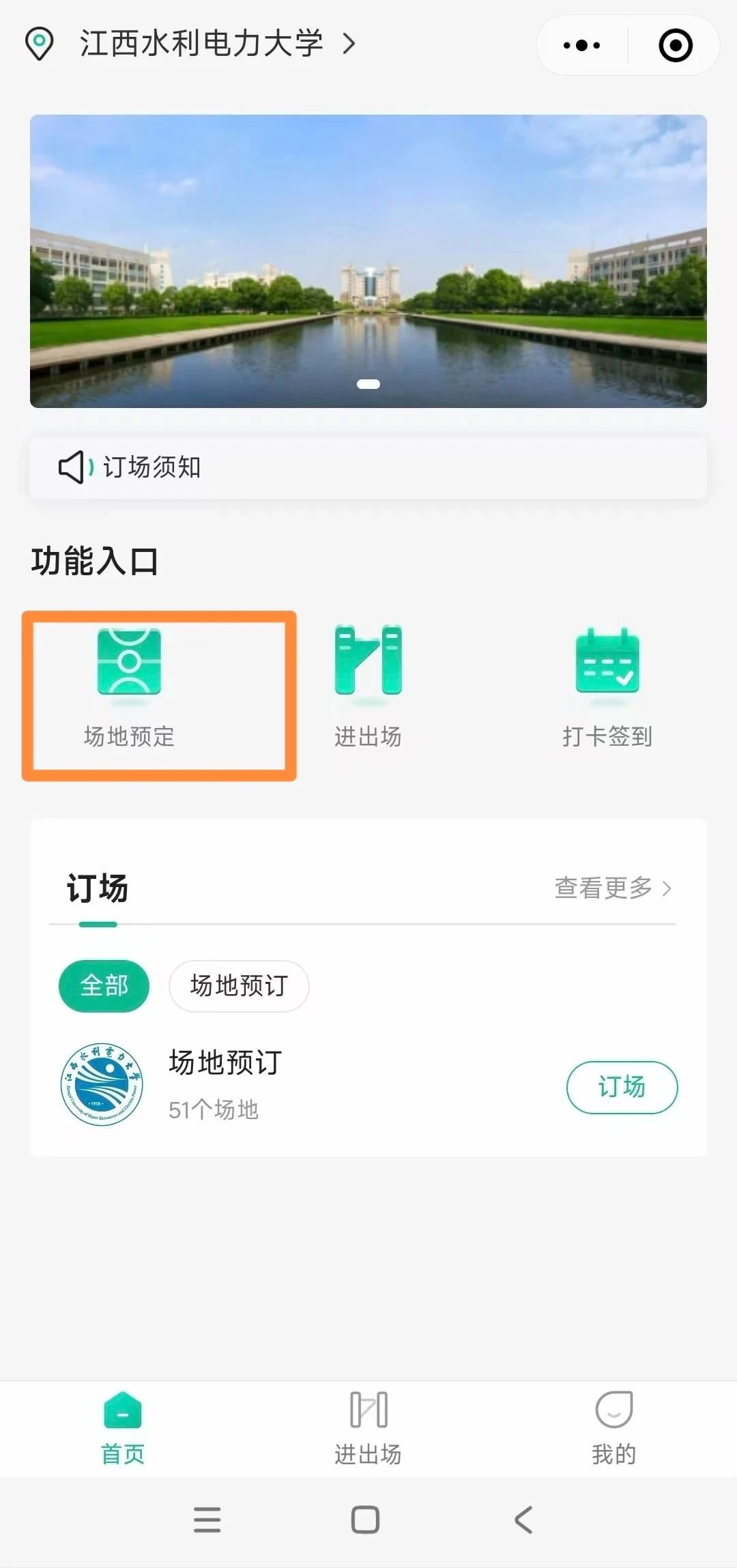This screenshot has height=1568, width=737.
Task: Open the mini program more-options menu
Action: click(x=581, y=45)
